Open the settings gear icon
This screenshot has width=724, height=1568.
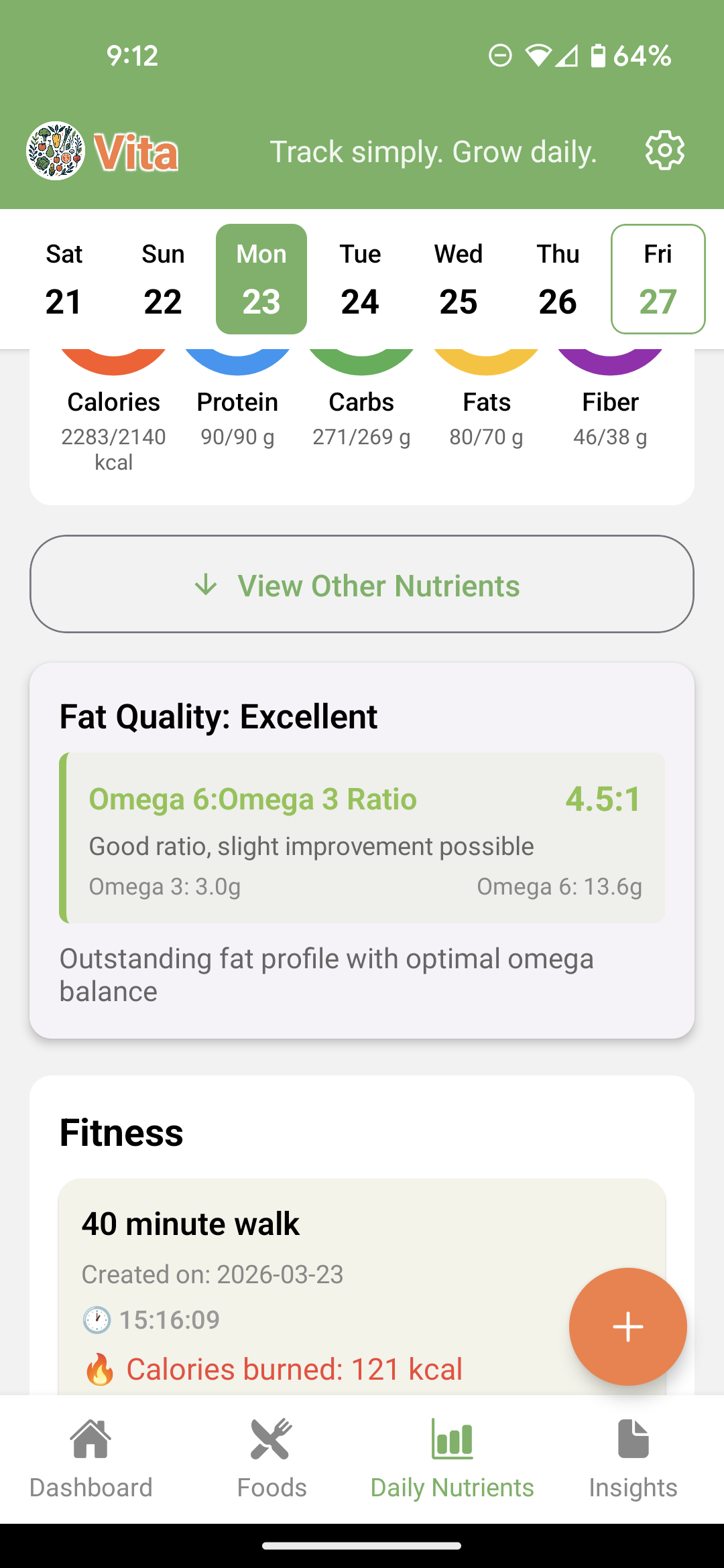pyautogui.click(x=664, y=150)
